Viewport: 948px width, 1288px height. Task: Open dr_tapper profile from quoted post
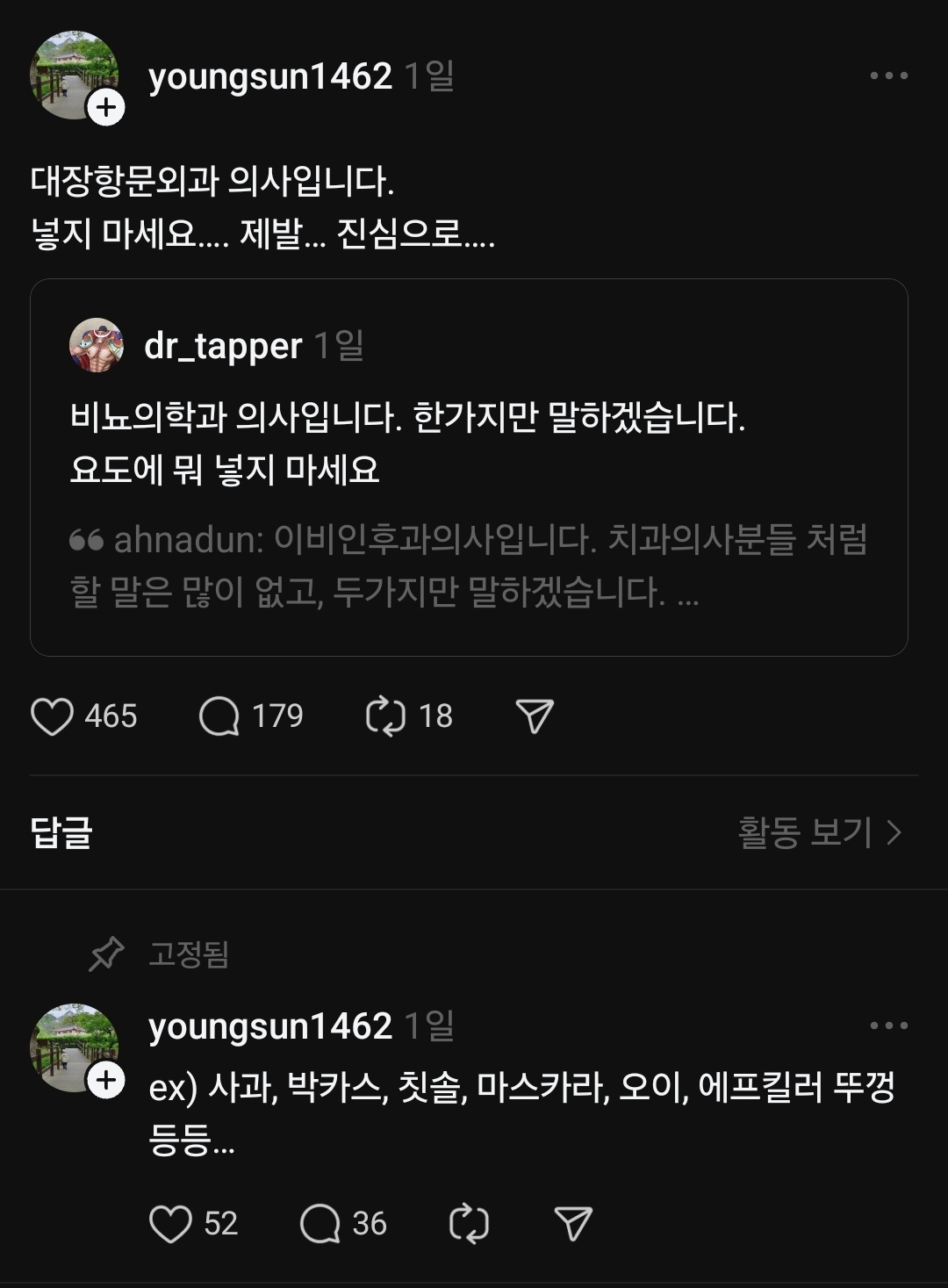223,346
